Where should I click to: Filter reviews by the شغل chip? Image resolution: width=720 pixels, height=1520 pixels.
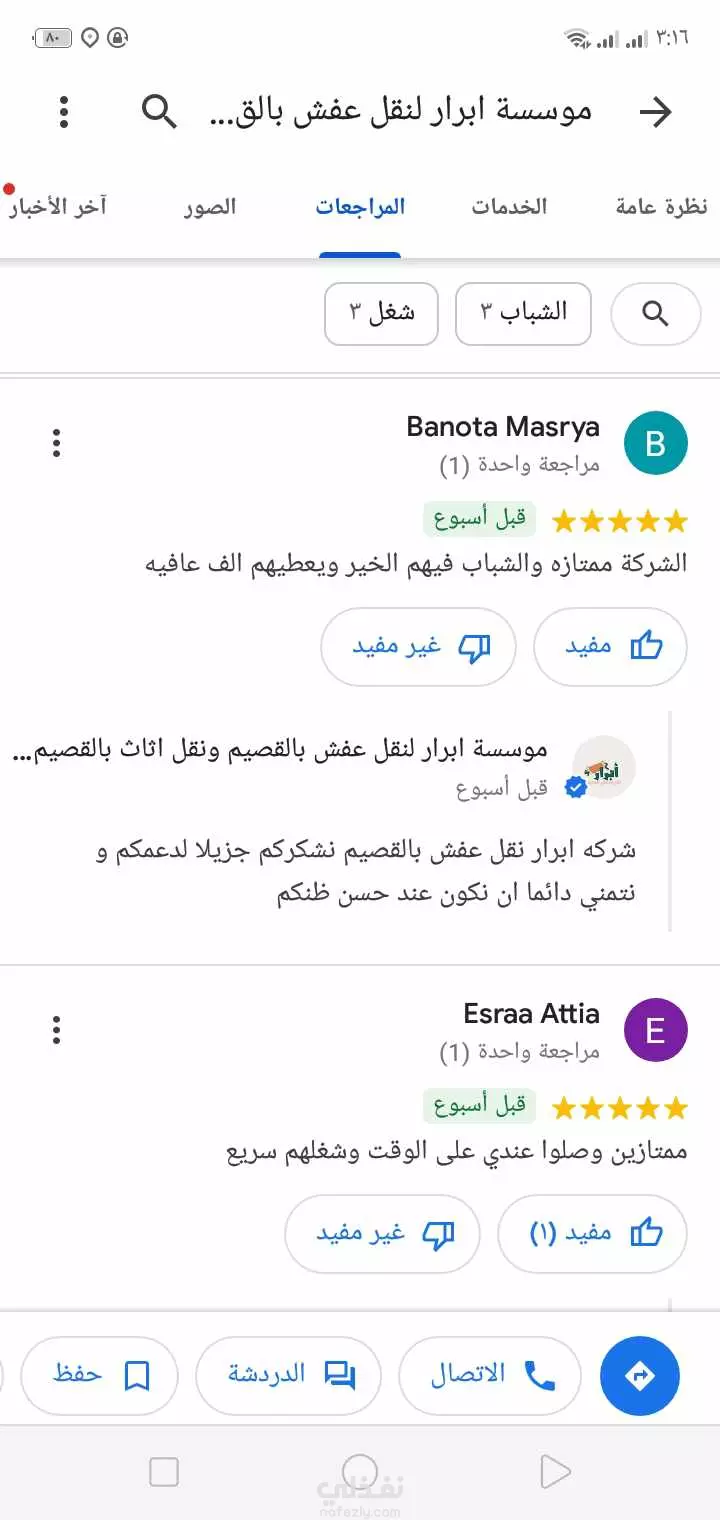point(381,314)
